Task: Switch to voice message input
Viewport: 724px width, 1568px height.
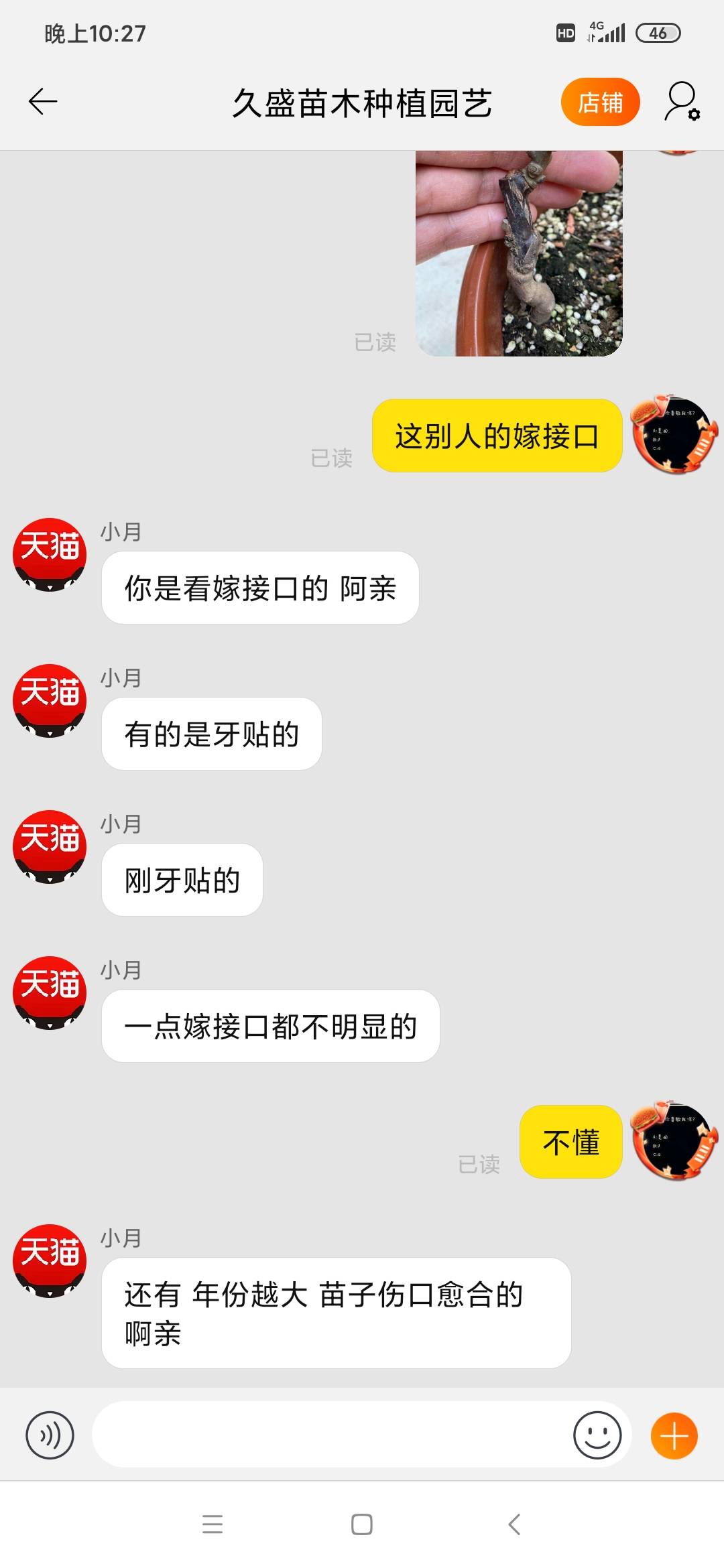Action: tap(50, 1435)
